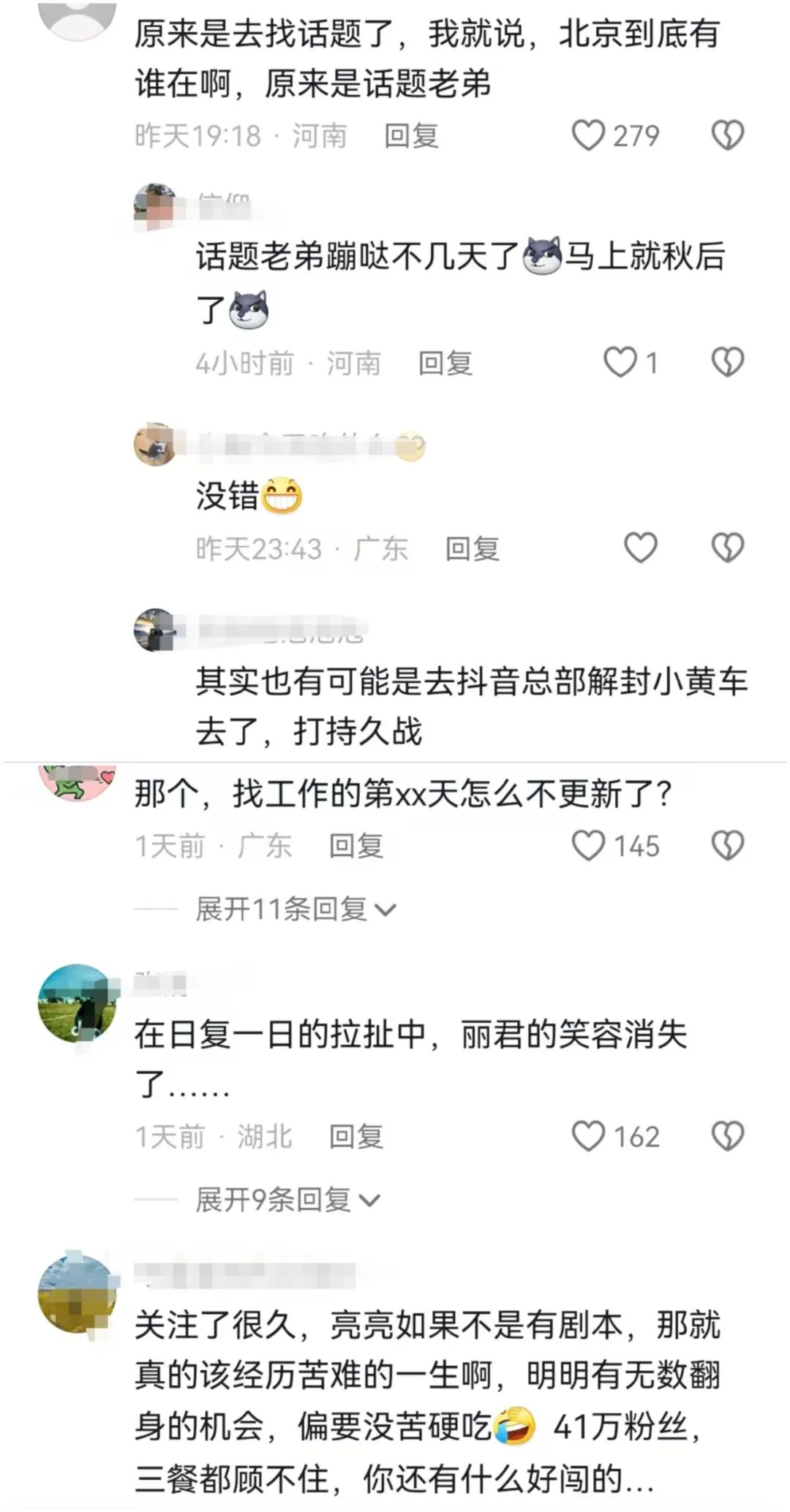Like the reply posted 4小时前

click(x=620, y=363)
